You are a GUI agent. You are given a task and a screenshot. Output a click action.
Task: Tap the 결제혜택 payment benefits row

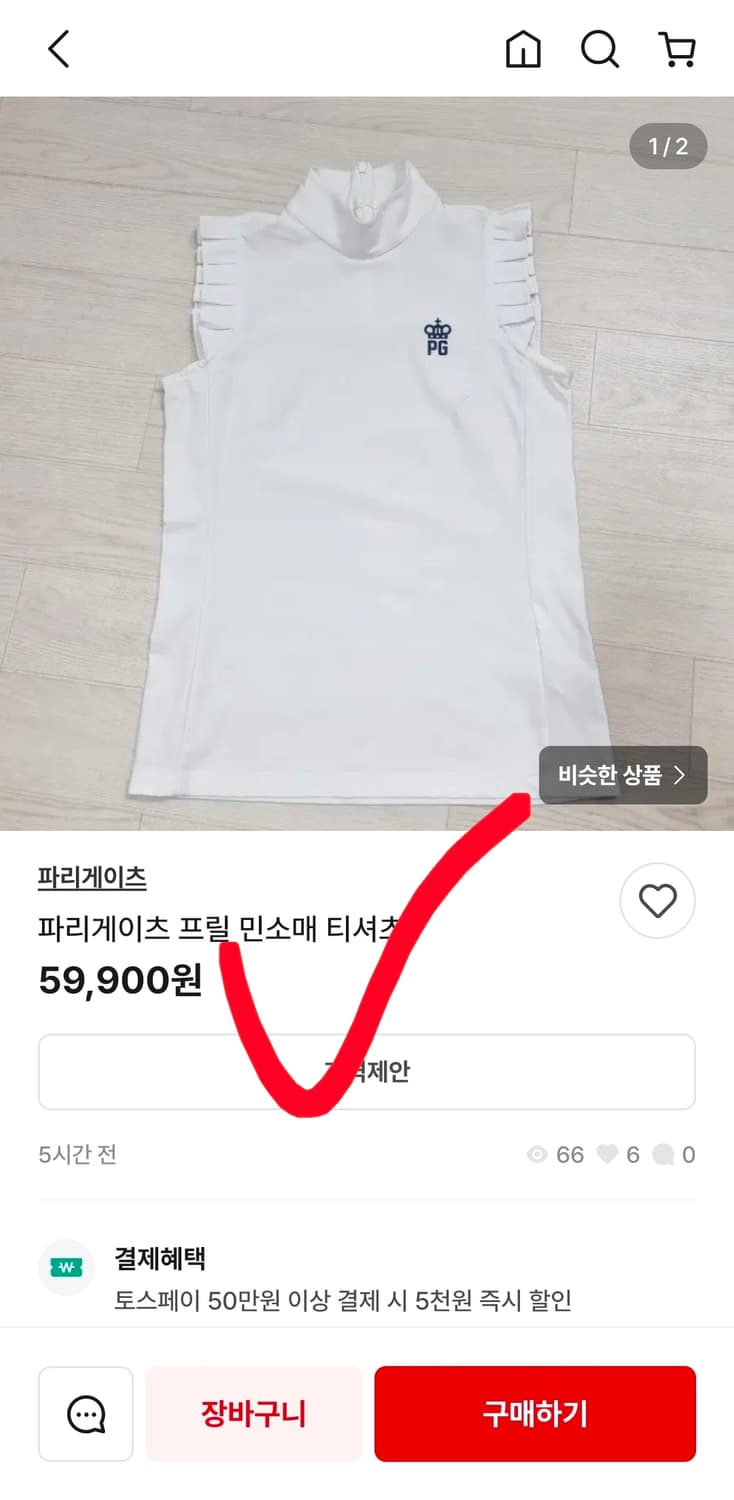pos(163,1259)
